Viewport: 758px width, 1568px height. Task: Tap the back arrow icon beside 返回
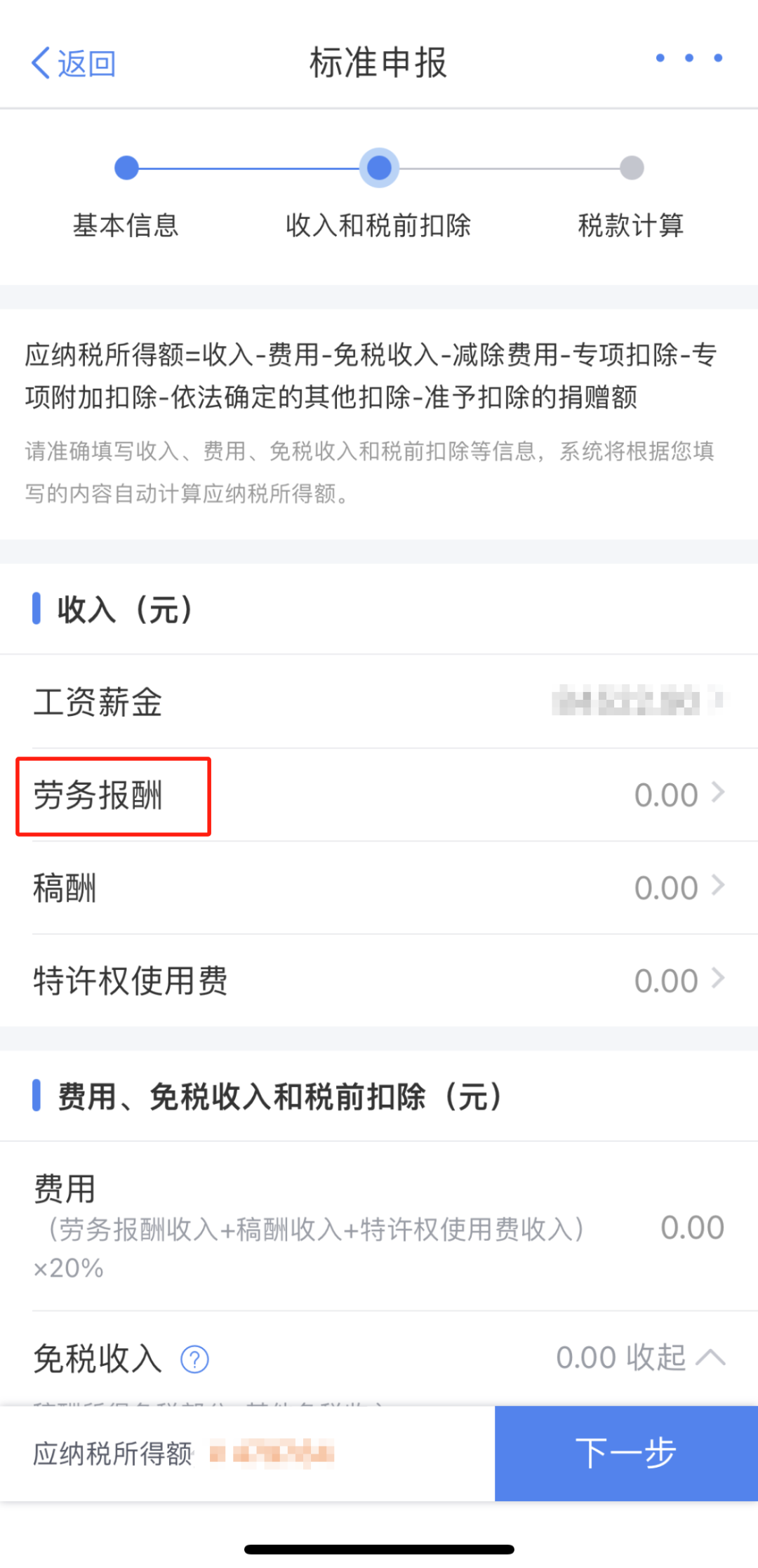(42, 62)
